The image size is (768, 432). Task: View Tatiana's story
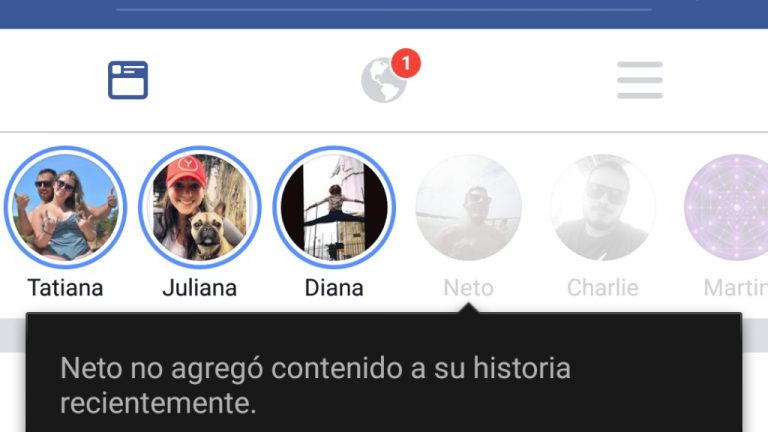point(65,208)
